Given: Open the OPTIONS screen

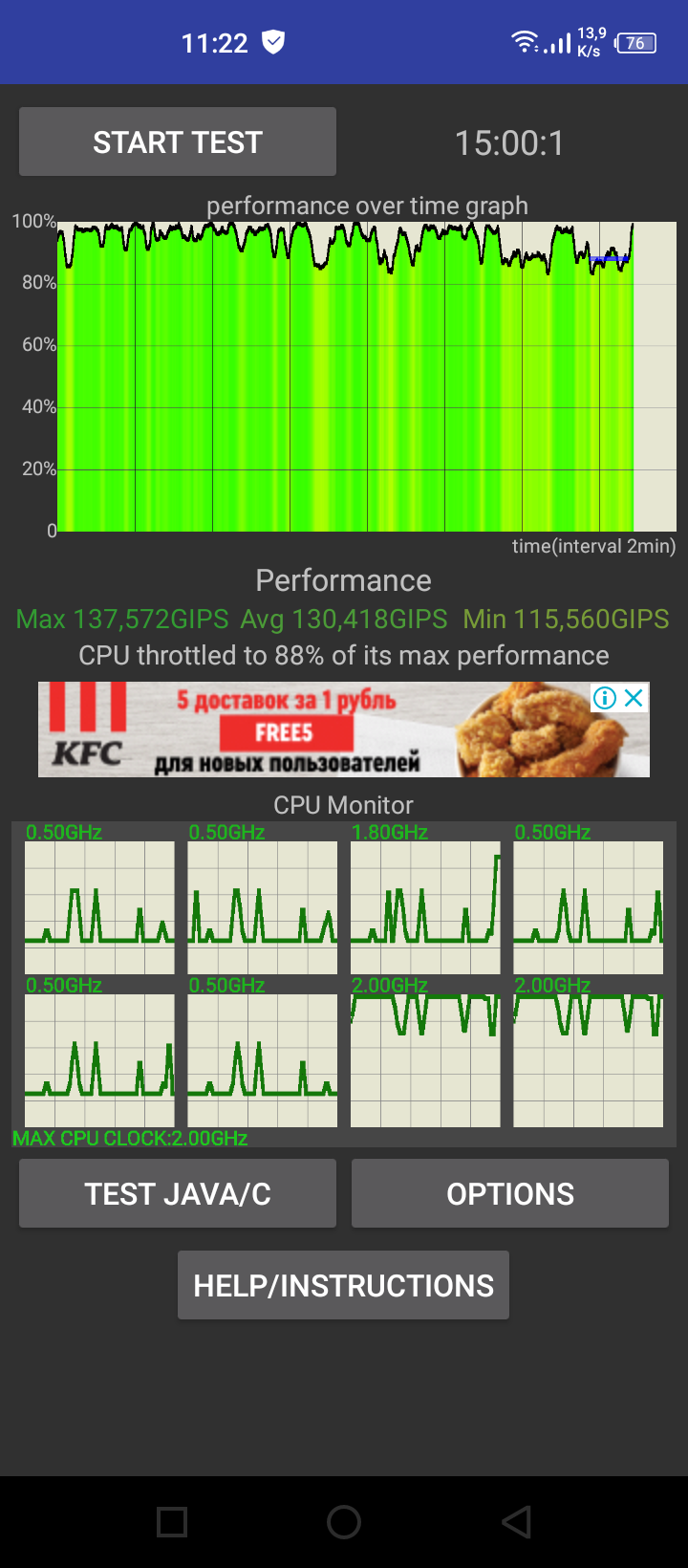Looking at the screenshot, I should point(510,1193).
